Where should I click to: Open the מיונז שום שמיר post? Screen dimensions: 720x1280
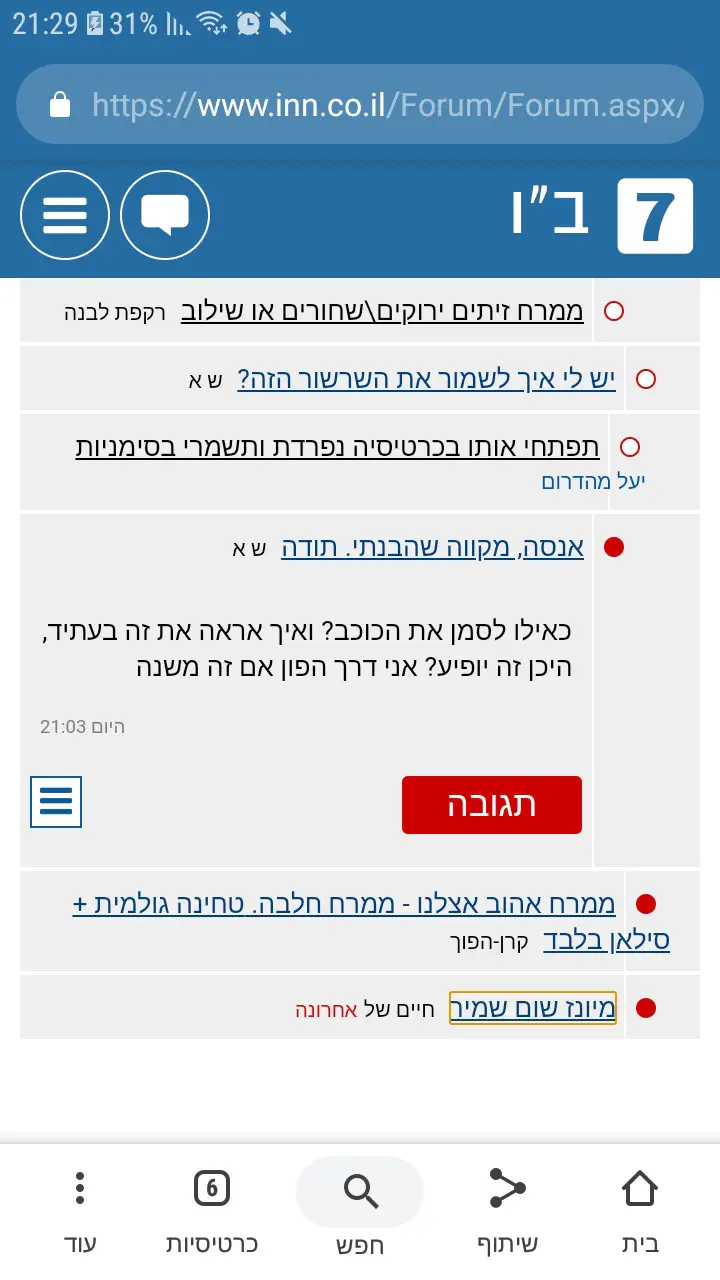click(532, 1008)
